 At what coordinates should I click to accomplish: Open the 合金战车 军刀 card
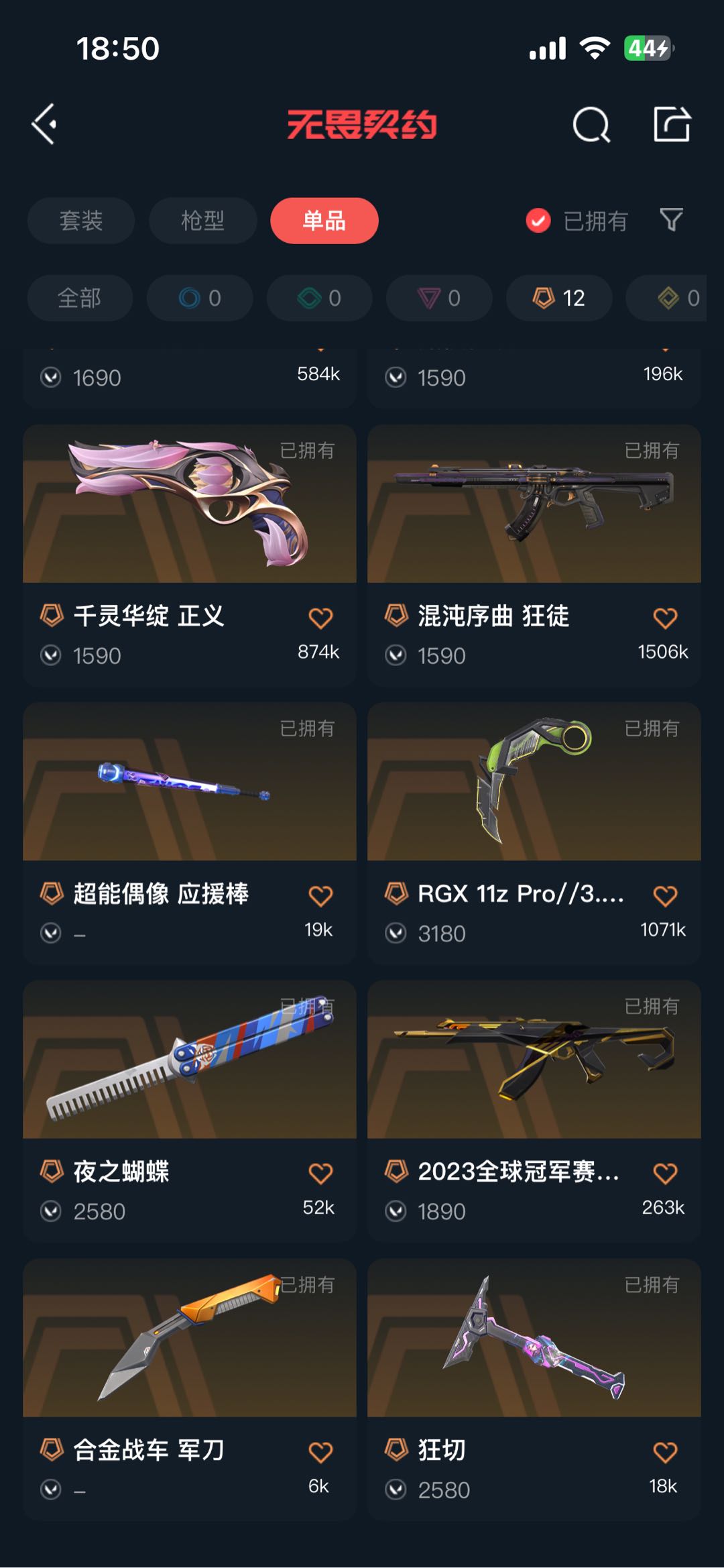pos(190,1390)
